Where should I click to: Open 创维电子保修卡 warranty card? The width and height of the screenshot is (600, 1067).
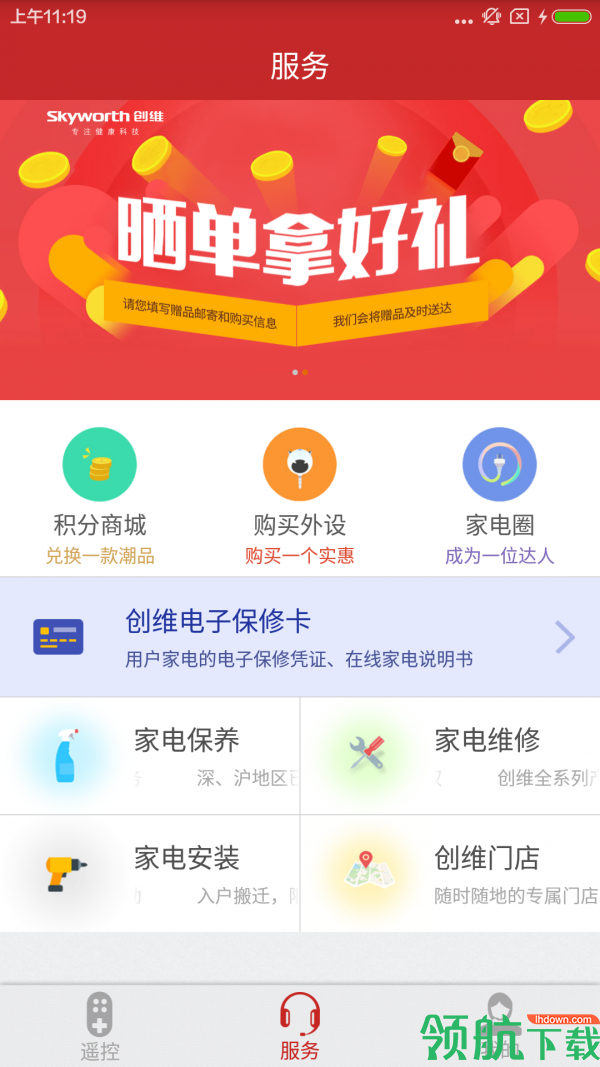click(x=300, y=637)
